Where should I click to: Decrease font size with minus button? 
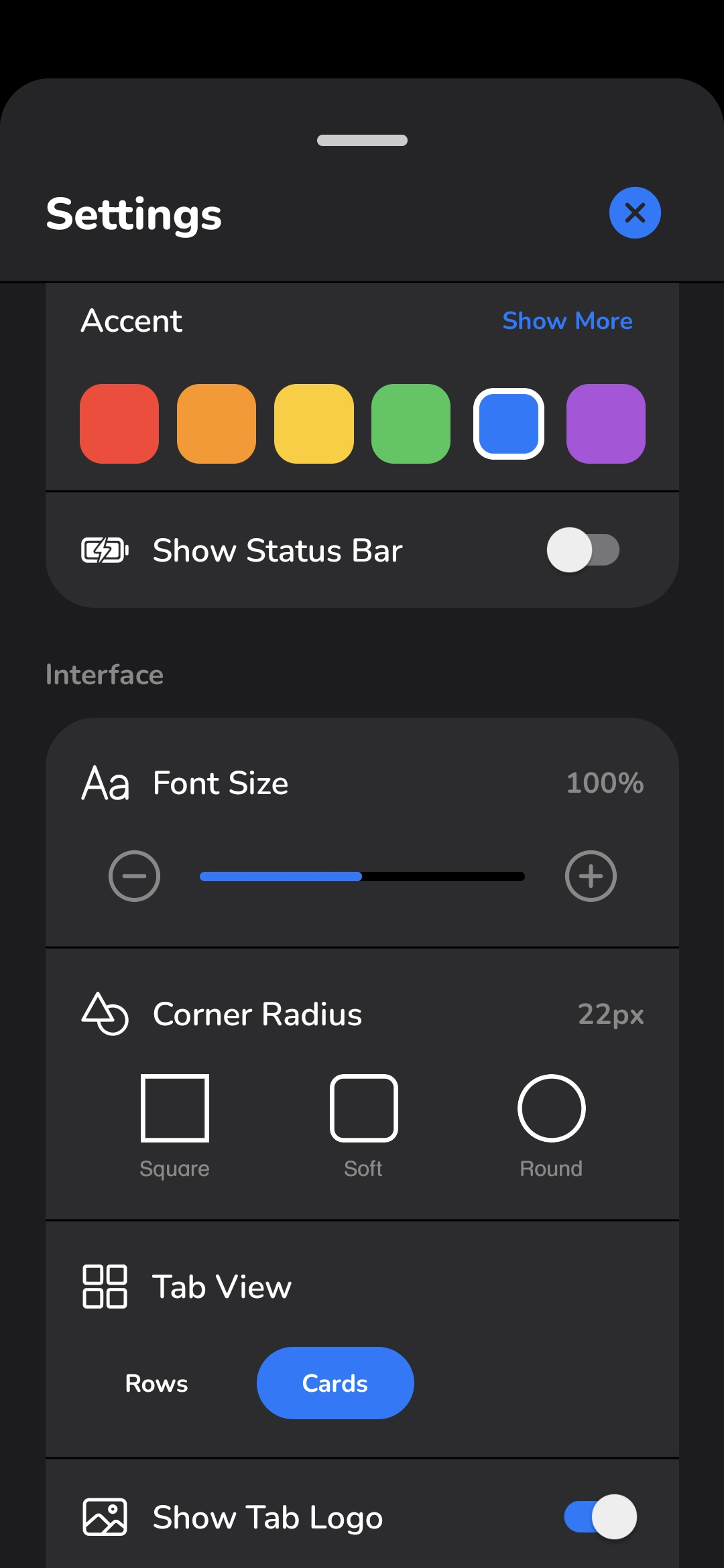[x=133, y=875]
